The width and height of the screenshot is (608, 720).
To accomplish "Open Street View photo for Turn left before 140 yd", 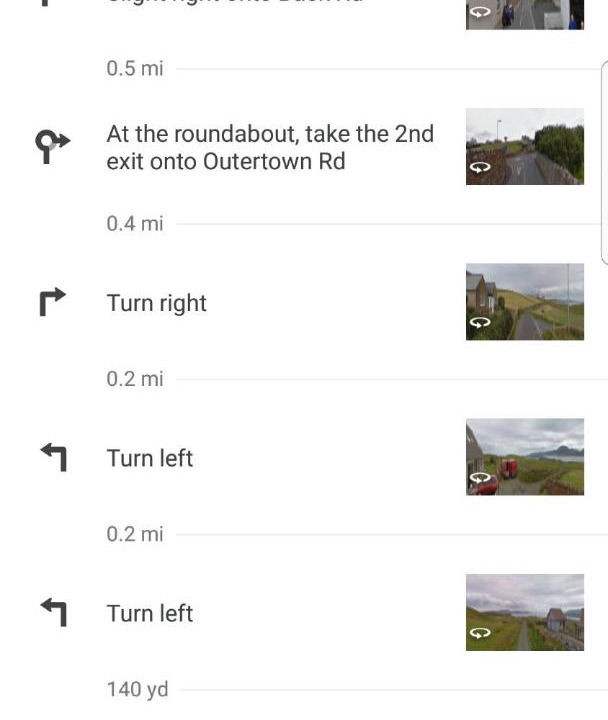I will point(524,612).
